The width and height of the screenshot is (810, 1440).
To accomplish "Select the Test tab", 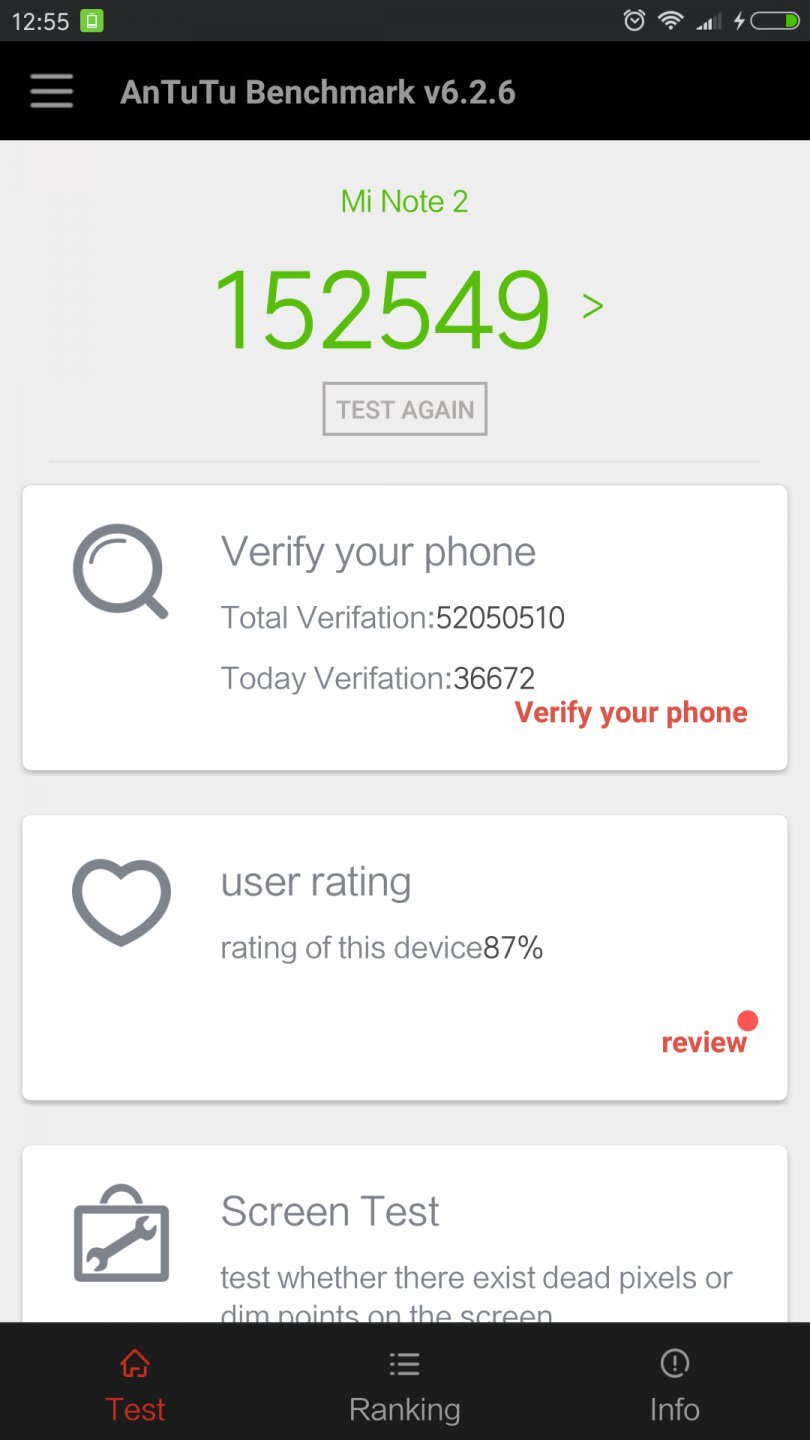I will 135,1386.
